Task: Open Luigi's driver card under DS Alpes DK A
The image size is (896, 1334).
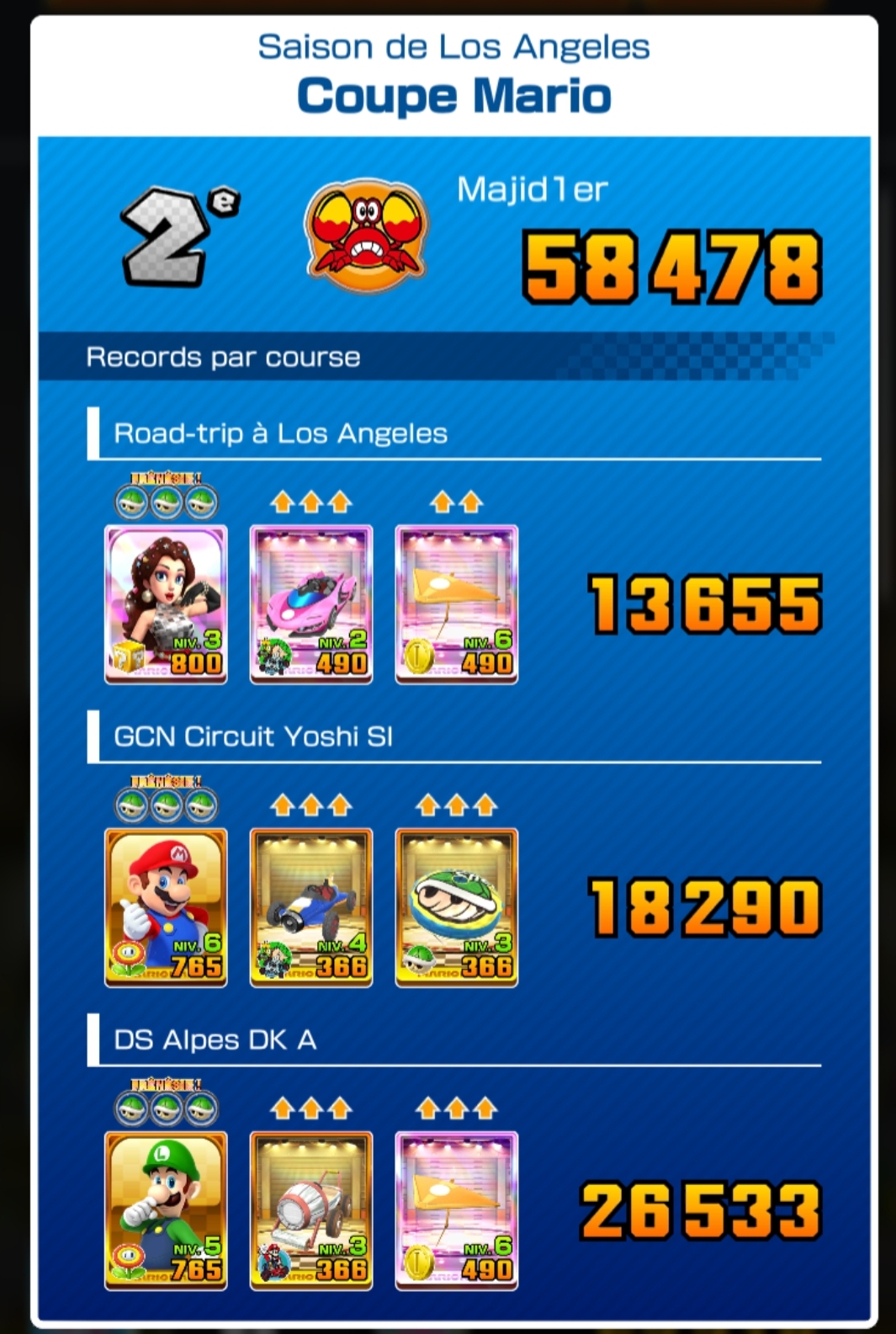Action: click(x=166, y=1209)
